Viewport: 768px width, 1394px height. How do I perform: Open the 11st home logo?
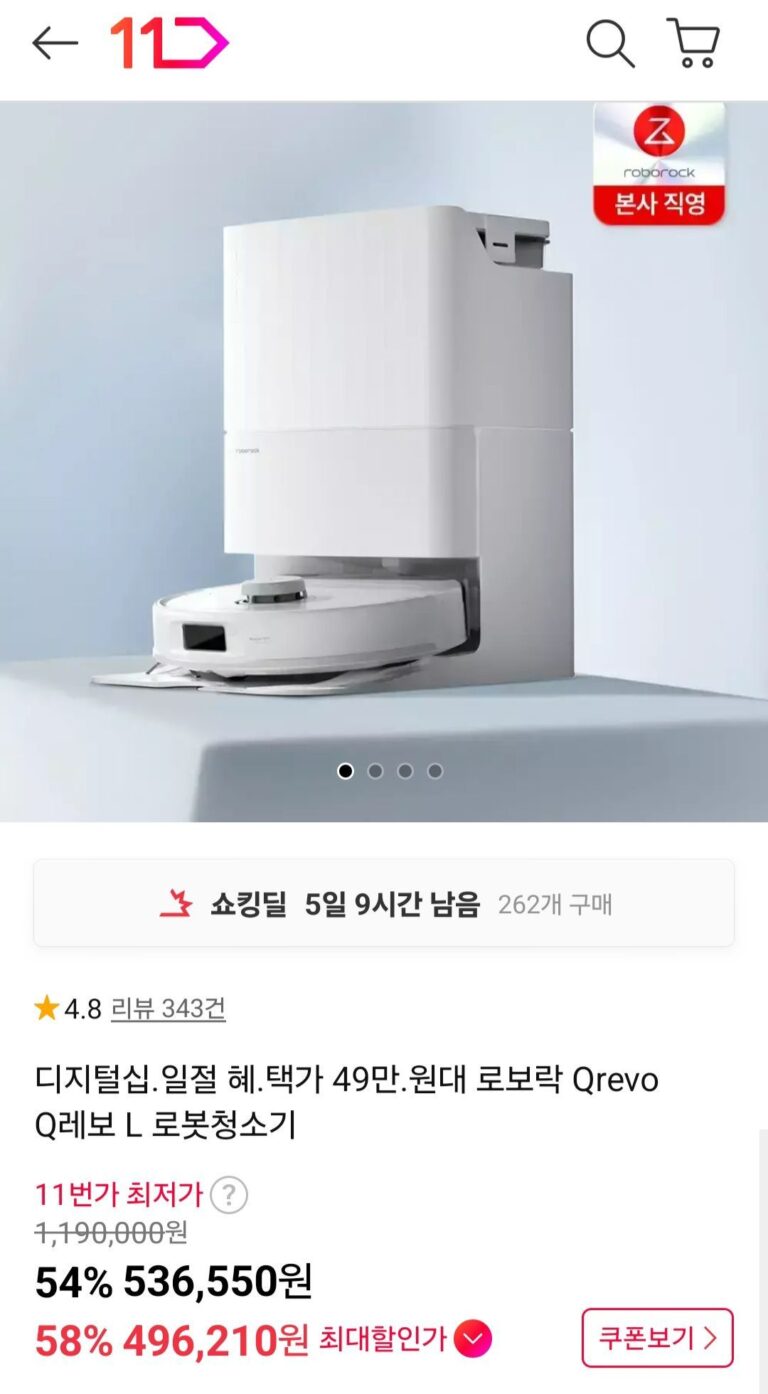point(168,43)
